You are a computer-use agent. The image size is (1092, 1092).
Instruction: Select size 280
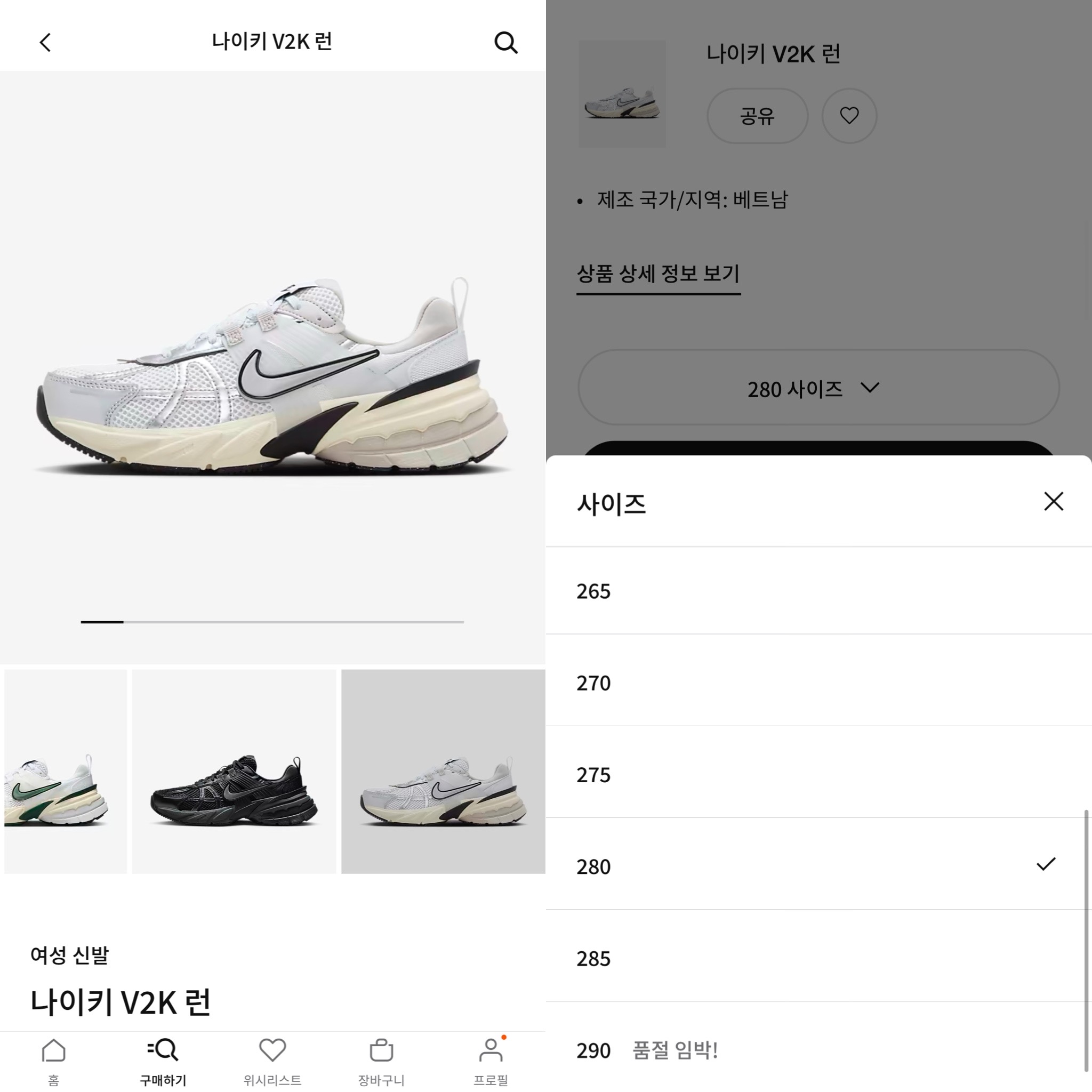[818, 866]
